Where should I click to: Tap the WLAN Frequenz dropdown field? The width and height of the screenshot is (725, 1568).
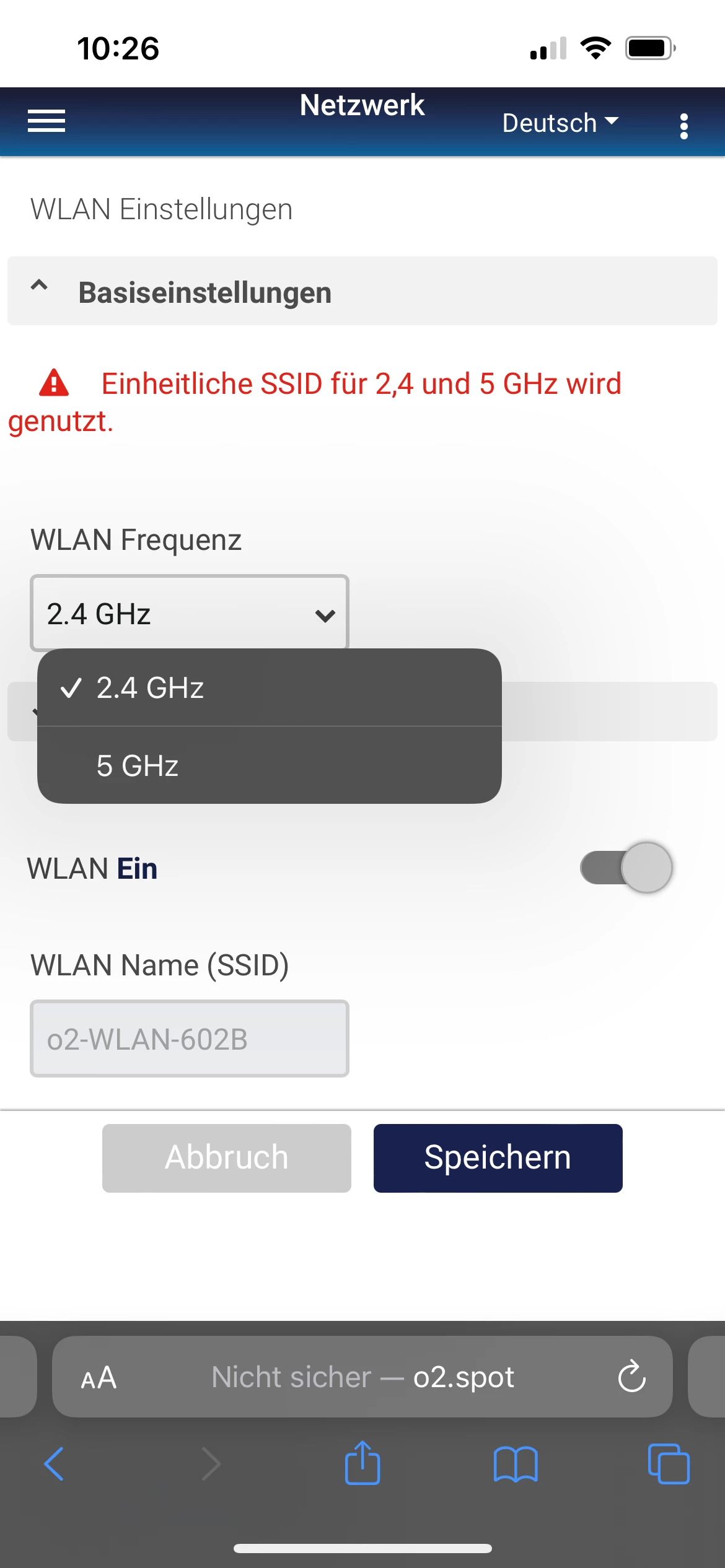click(x=190, y=613)
